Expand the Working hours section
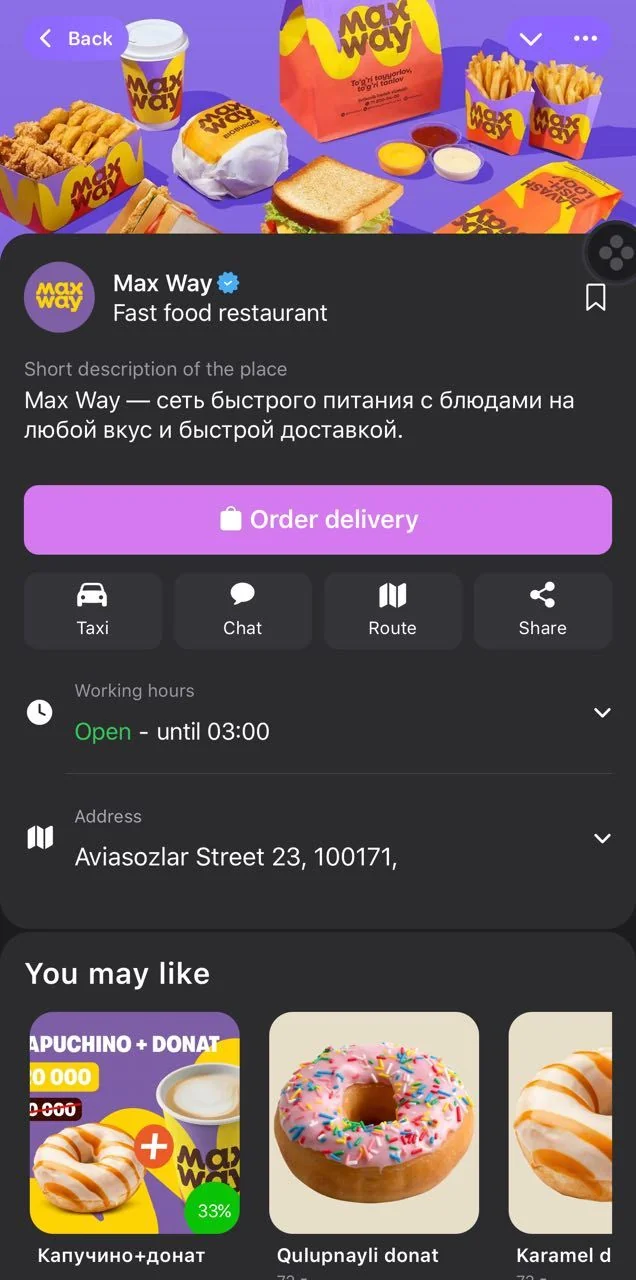The width and height of the screenshot is (636, 1280). click(x=318, y=712)
